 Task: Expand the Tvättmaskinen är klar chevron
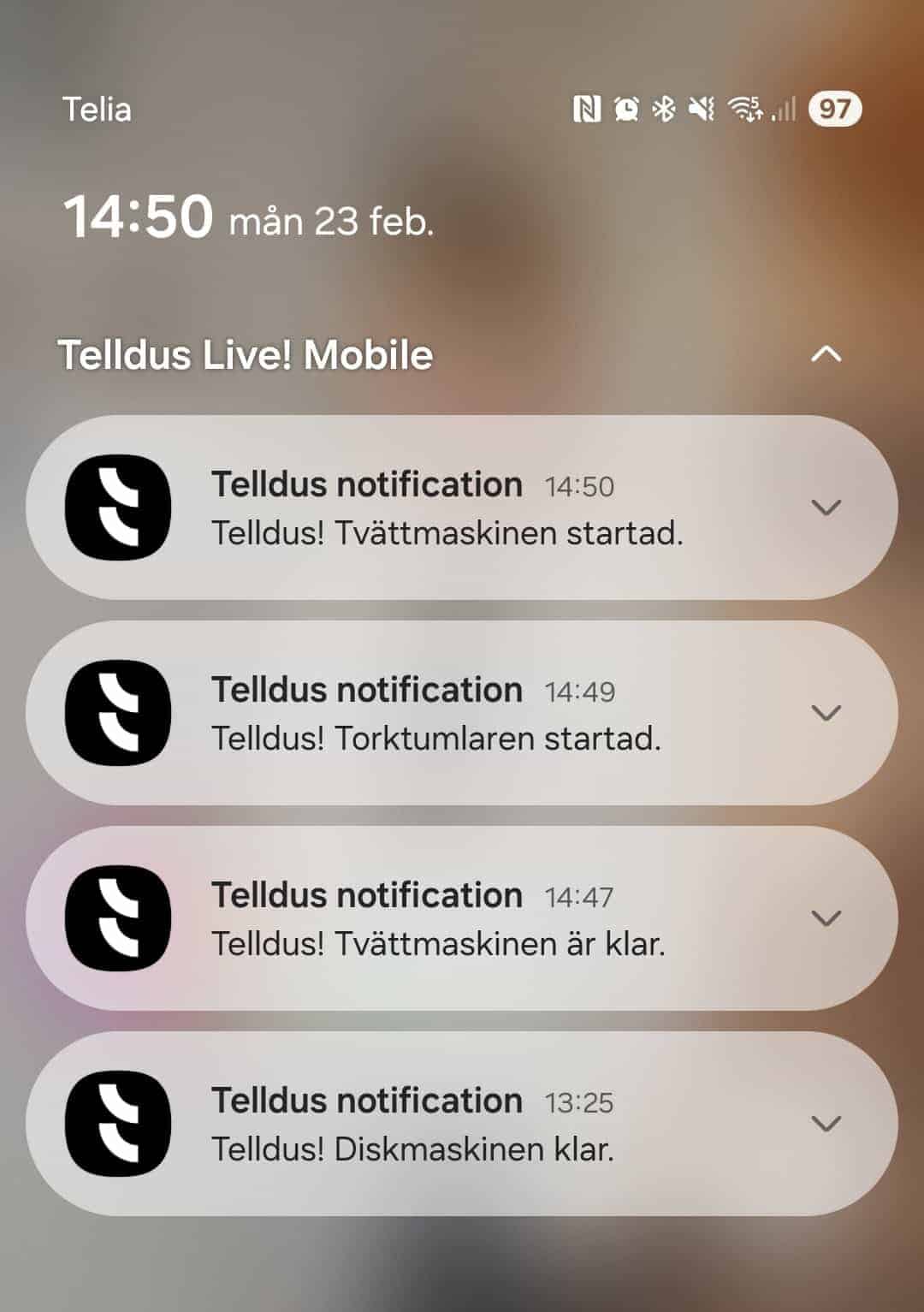[x=826, y=918]
